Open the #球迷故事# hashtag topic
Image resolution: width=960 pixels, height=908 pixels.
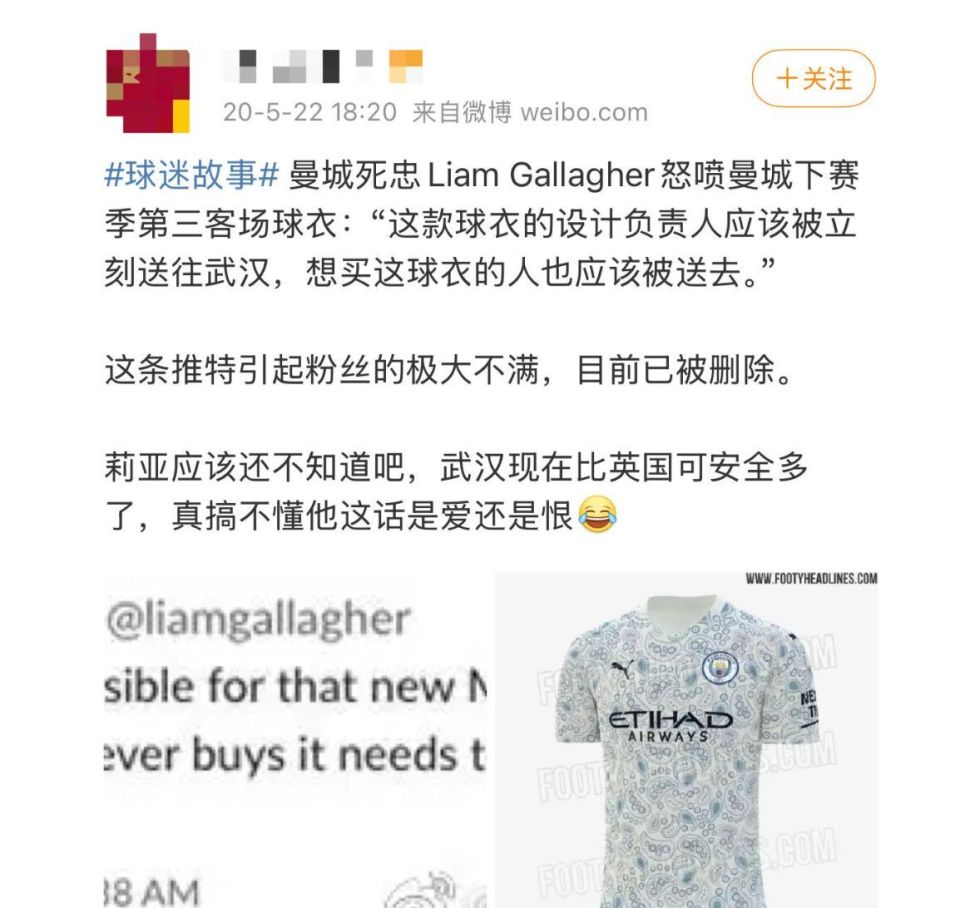coord(192,176)
